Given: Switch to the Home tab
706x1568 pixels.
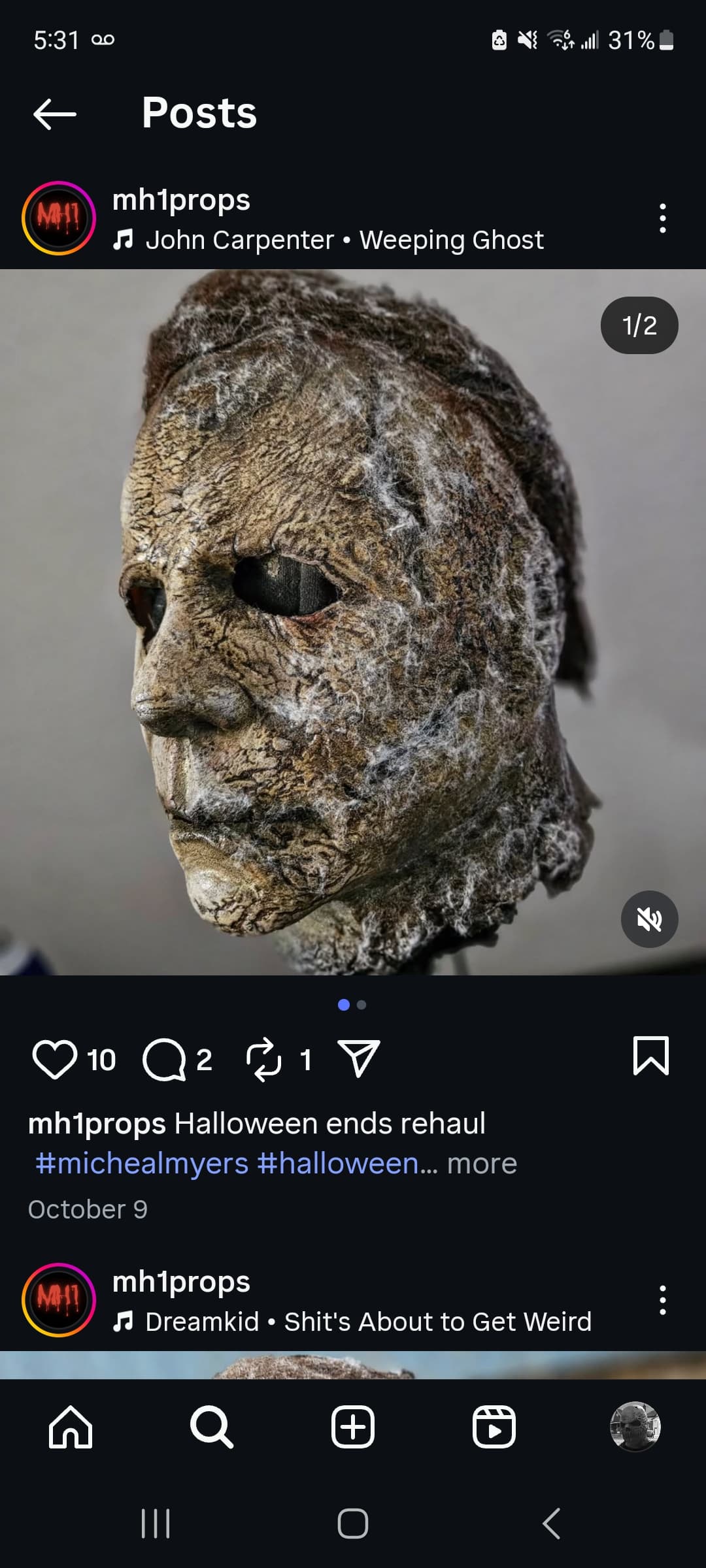Looking at the screenshot, I should [71, 1428].
